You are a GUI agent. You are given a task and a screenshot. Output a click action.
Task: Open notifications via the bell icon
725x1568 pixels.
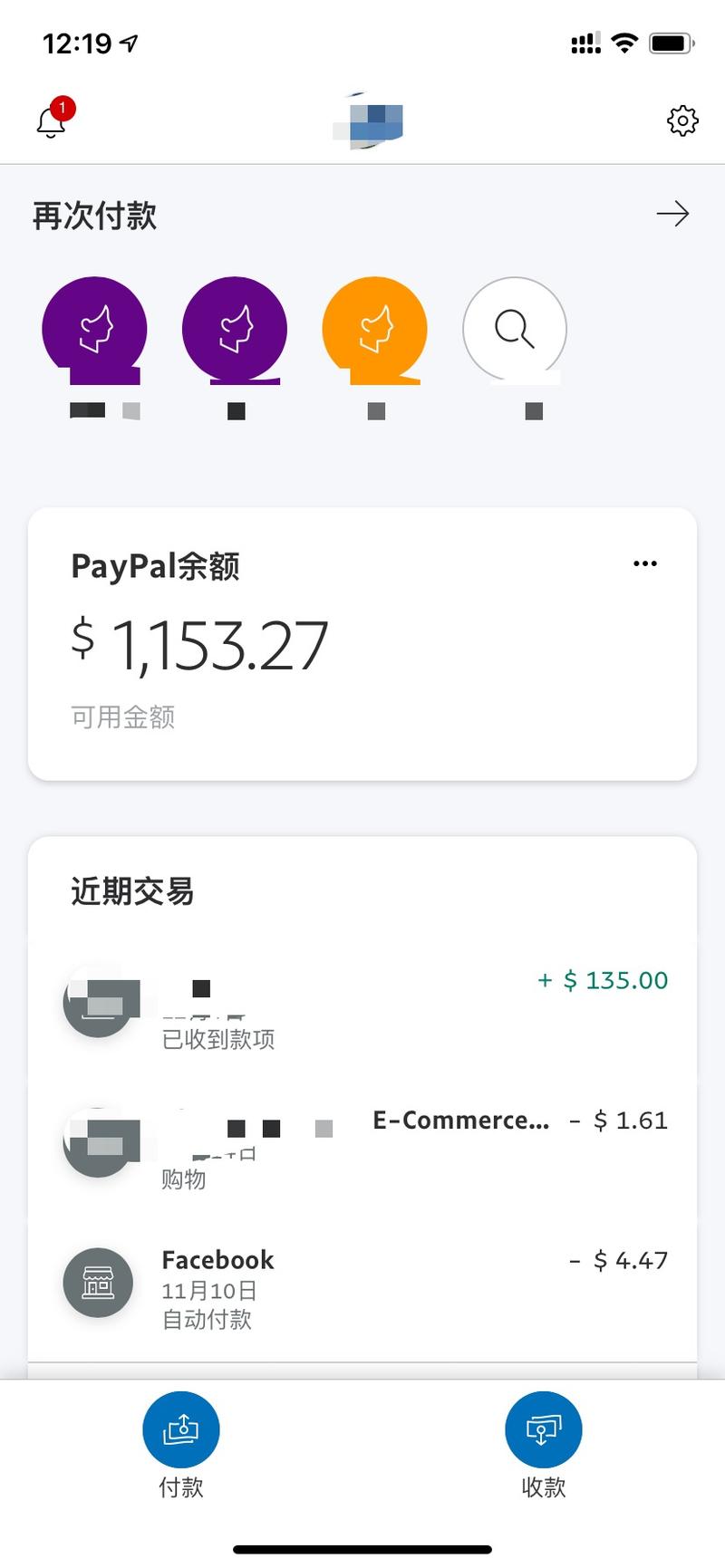[52, 120]
